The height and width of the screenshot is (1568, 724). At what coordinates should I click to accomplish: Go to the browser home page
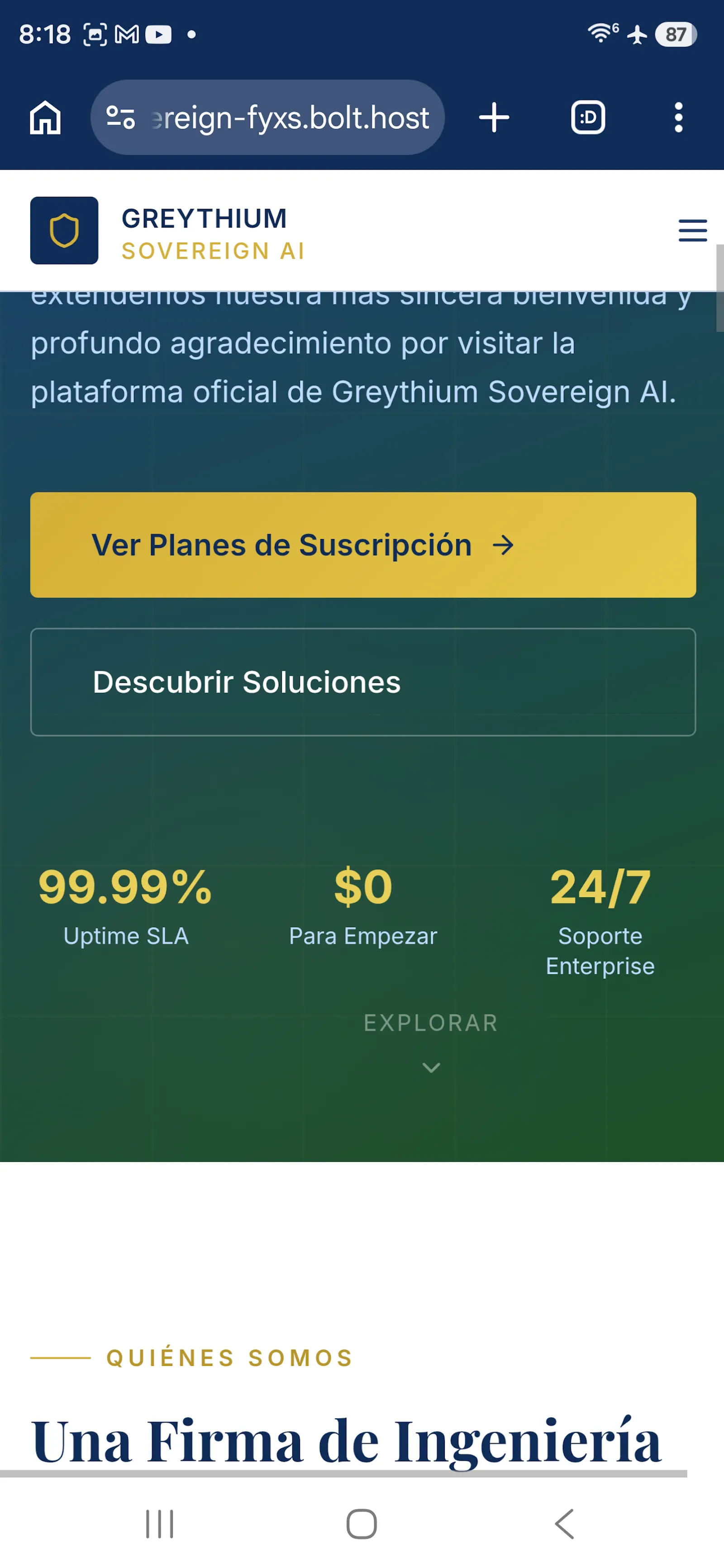point(46,118)
